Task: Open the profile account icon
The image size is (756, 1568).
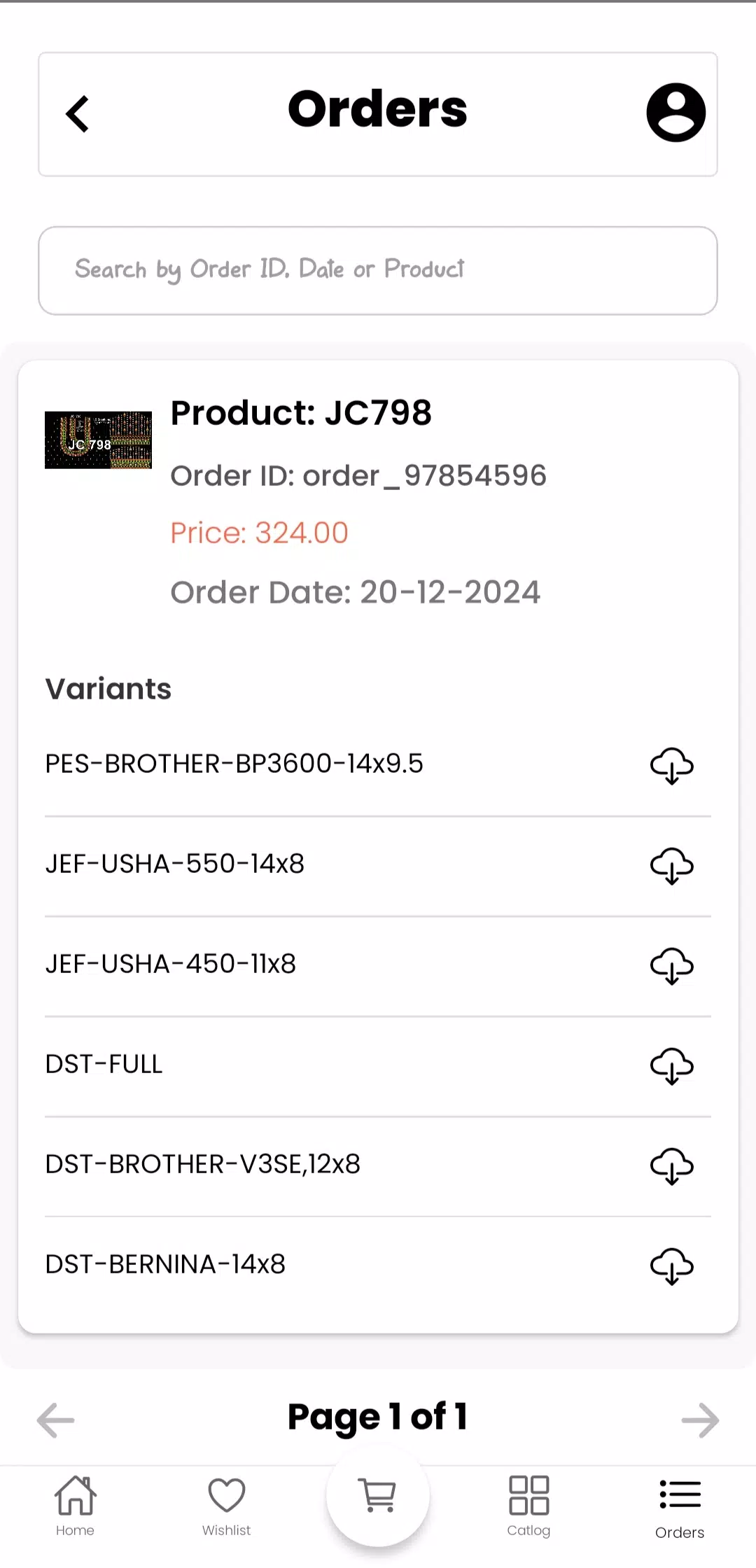Action: (675, 113)
